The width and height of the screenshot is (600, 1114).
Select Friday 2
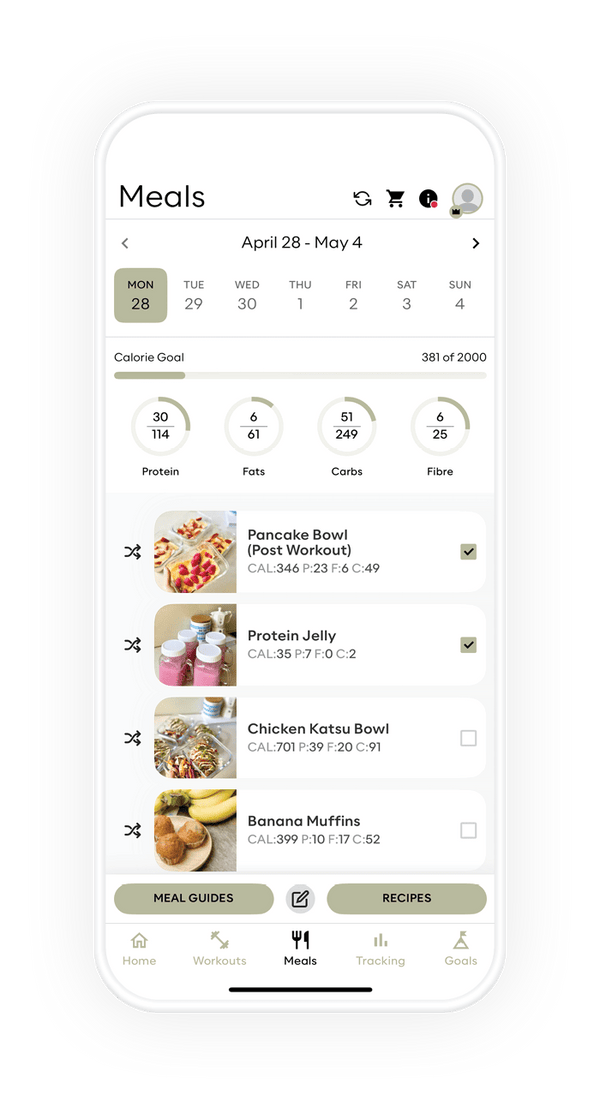coord(353,295)
